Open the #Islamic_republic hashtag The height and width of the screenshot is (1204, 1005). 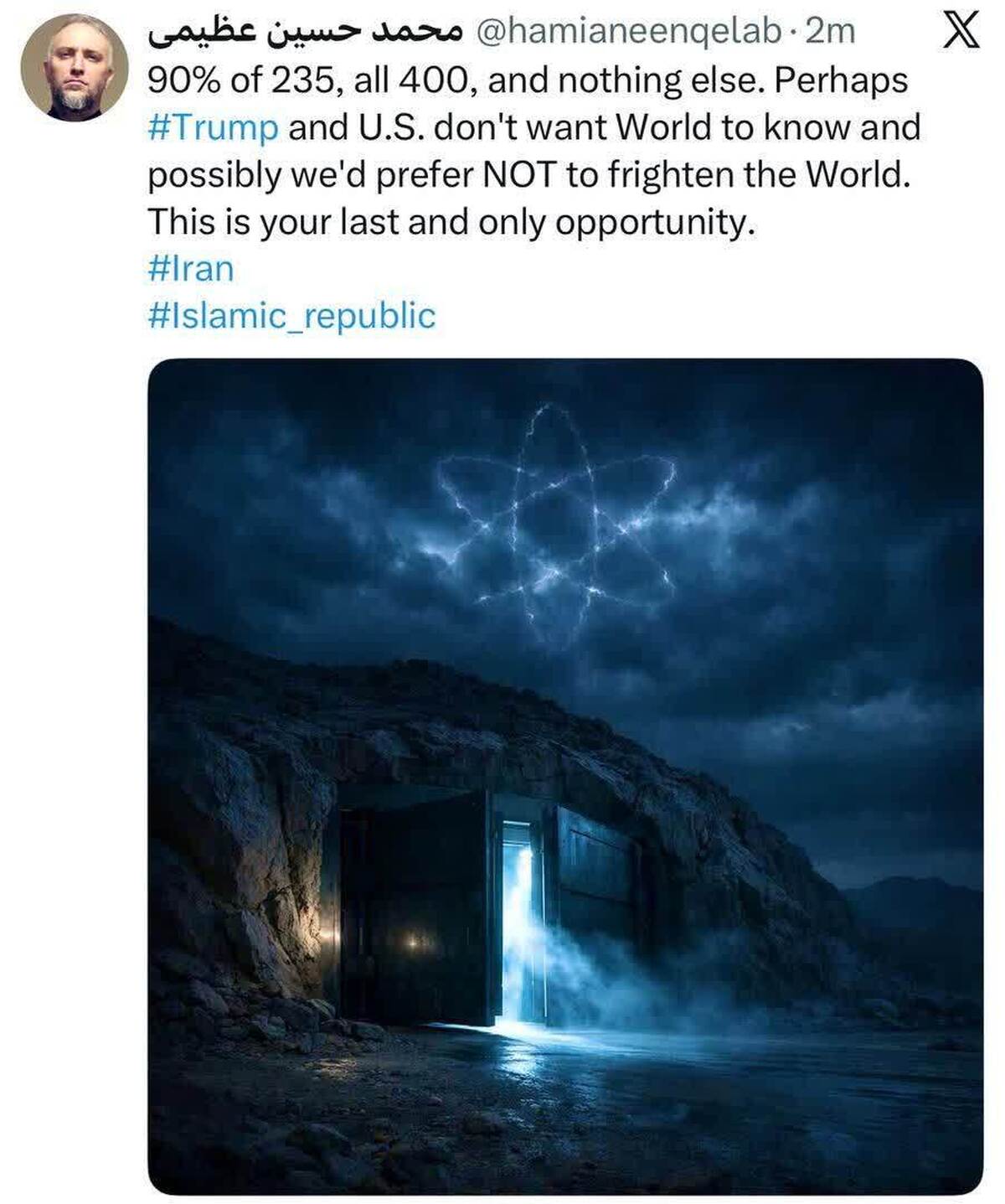(x=291, y=316)
